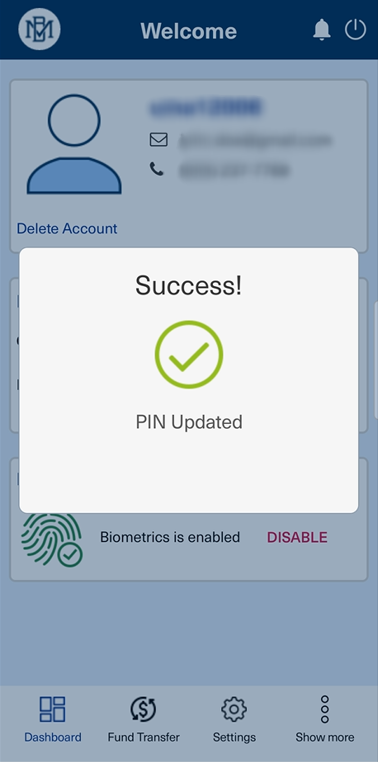This screenshot has width=378, height=762.
Task: Open the notifications bell
Action: 321,30
